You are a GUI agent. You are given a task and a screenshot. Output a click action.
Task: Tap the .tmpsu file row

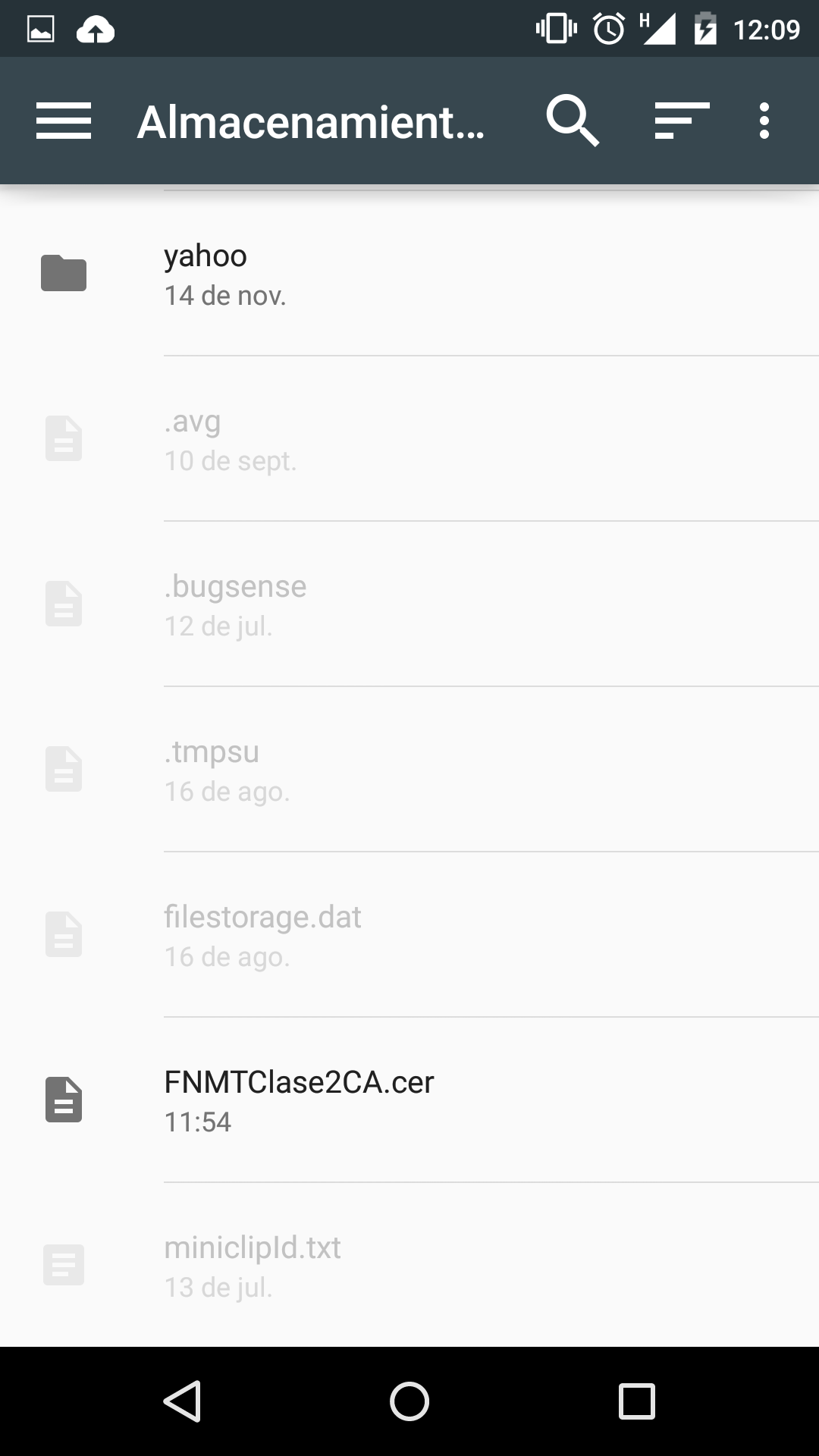point(409,770)
